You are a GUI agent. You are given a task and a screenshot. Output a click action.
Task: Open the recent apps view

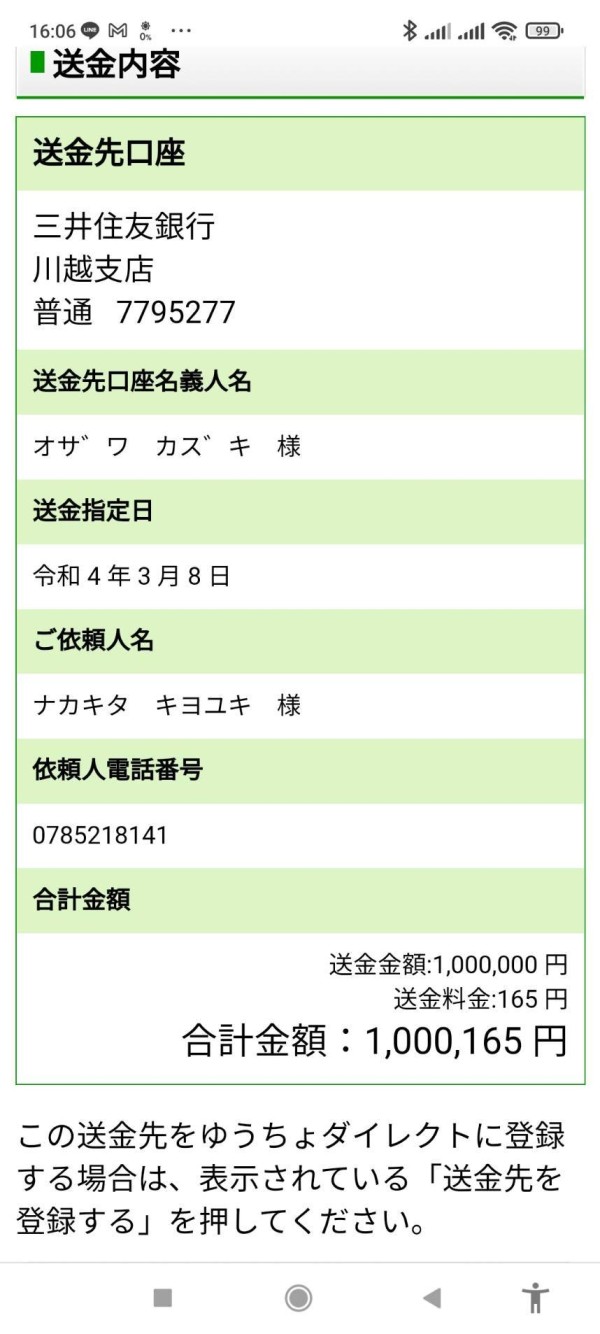[162, 1298]
